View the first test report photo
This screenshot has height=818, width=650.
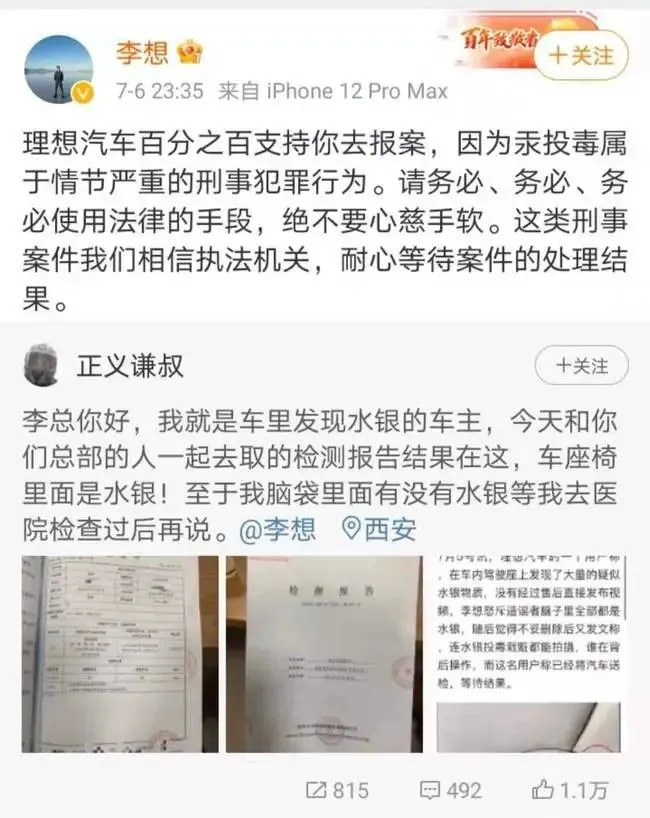pos(120,653)
